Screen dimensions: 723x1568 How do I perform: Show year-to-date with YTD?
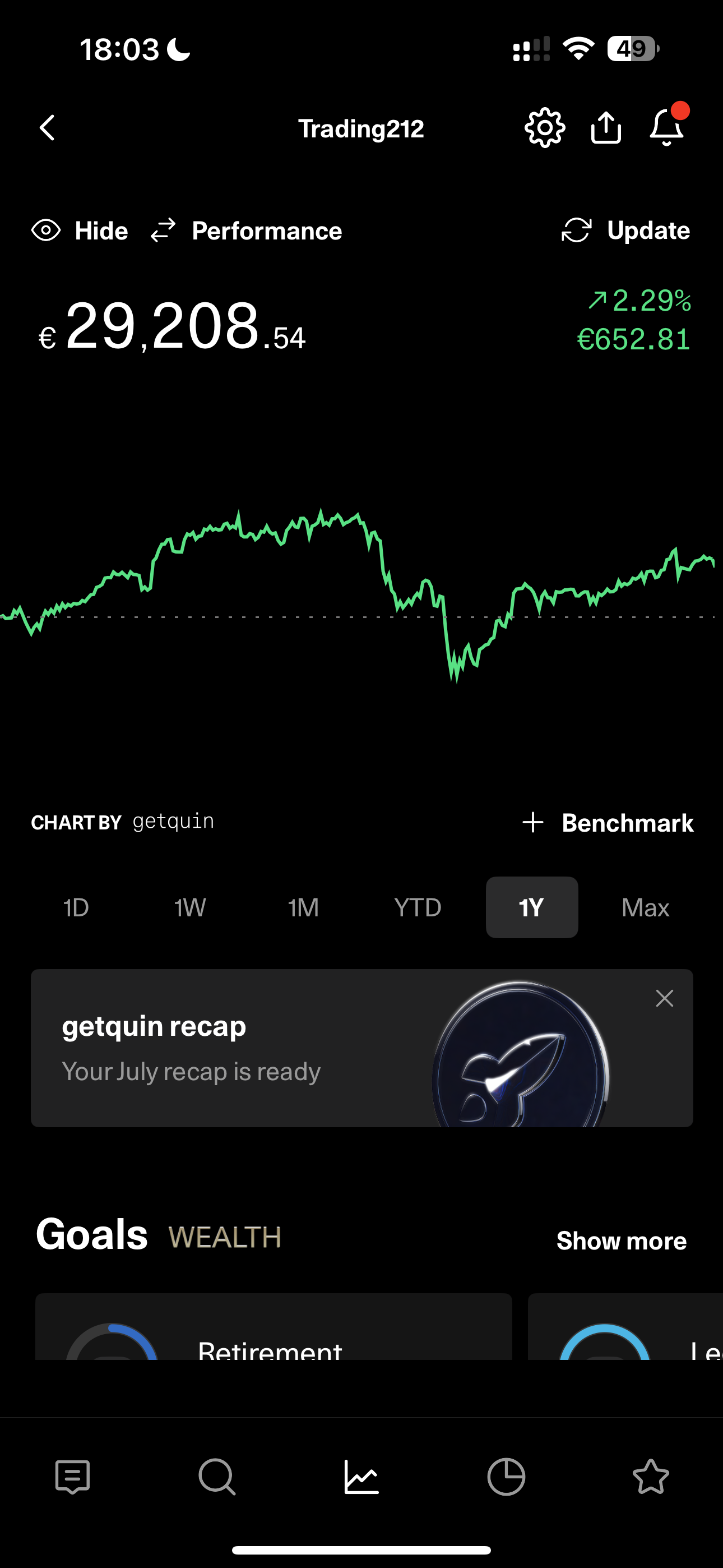(x=418, y=907)
